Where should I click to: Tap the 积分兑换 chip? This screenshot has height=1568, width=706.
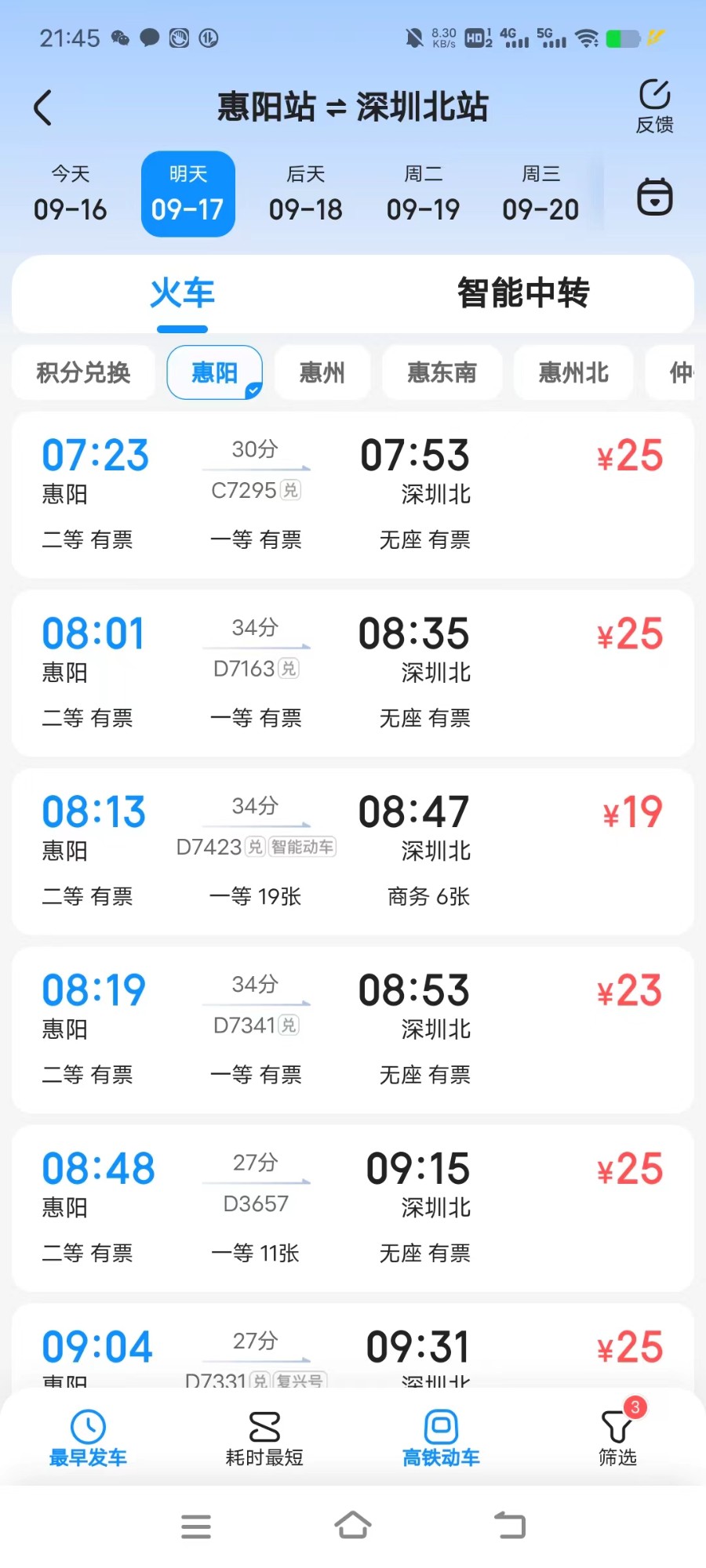point(83,372)
